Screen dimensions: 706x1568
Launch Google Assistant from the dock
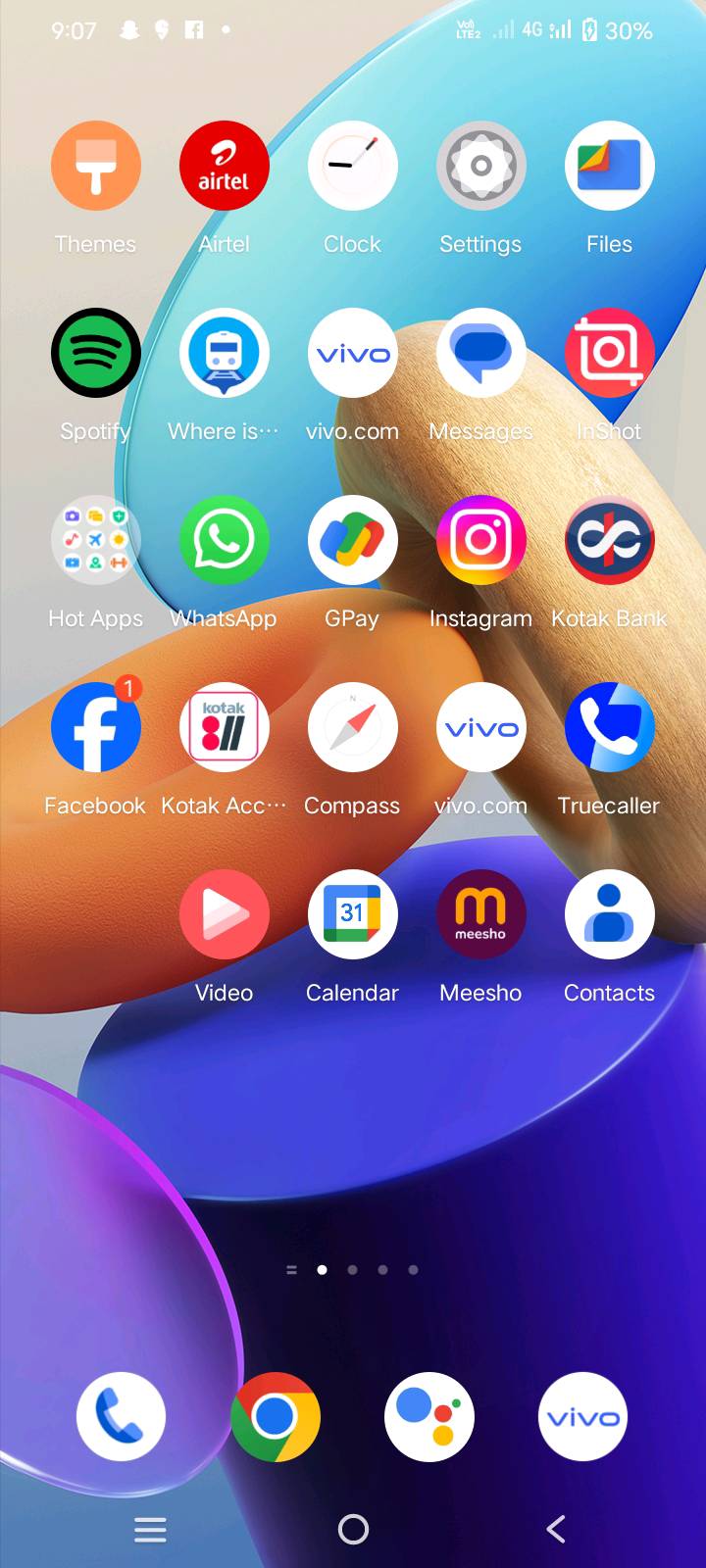[x=429, y=1417]
